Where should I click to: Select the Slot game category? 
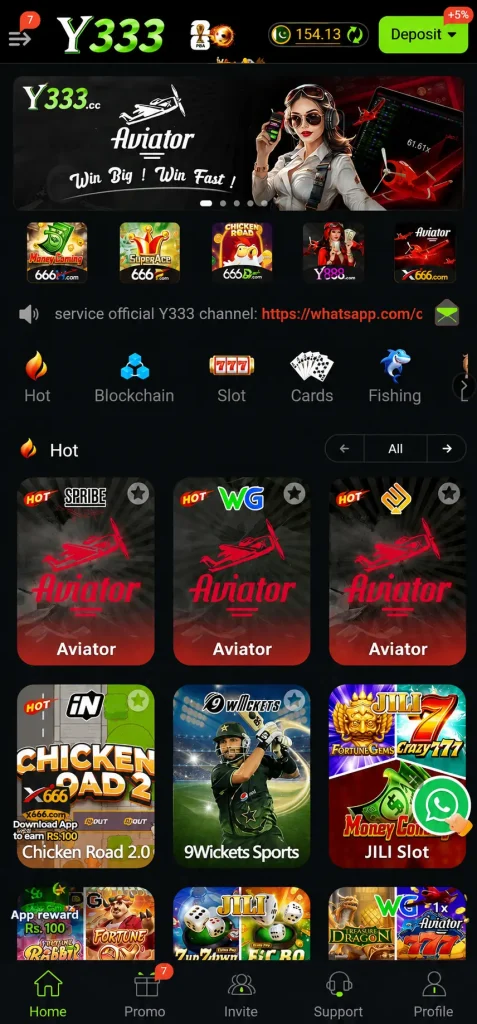point(231,378)
